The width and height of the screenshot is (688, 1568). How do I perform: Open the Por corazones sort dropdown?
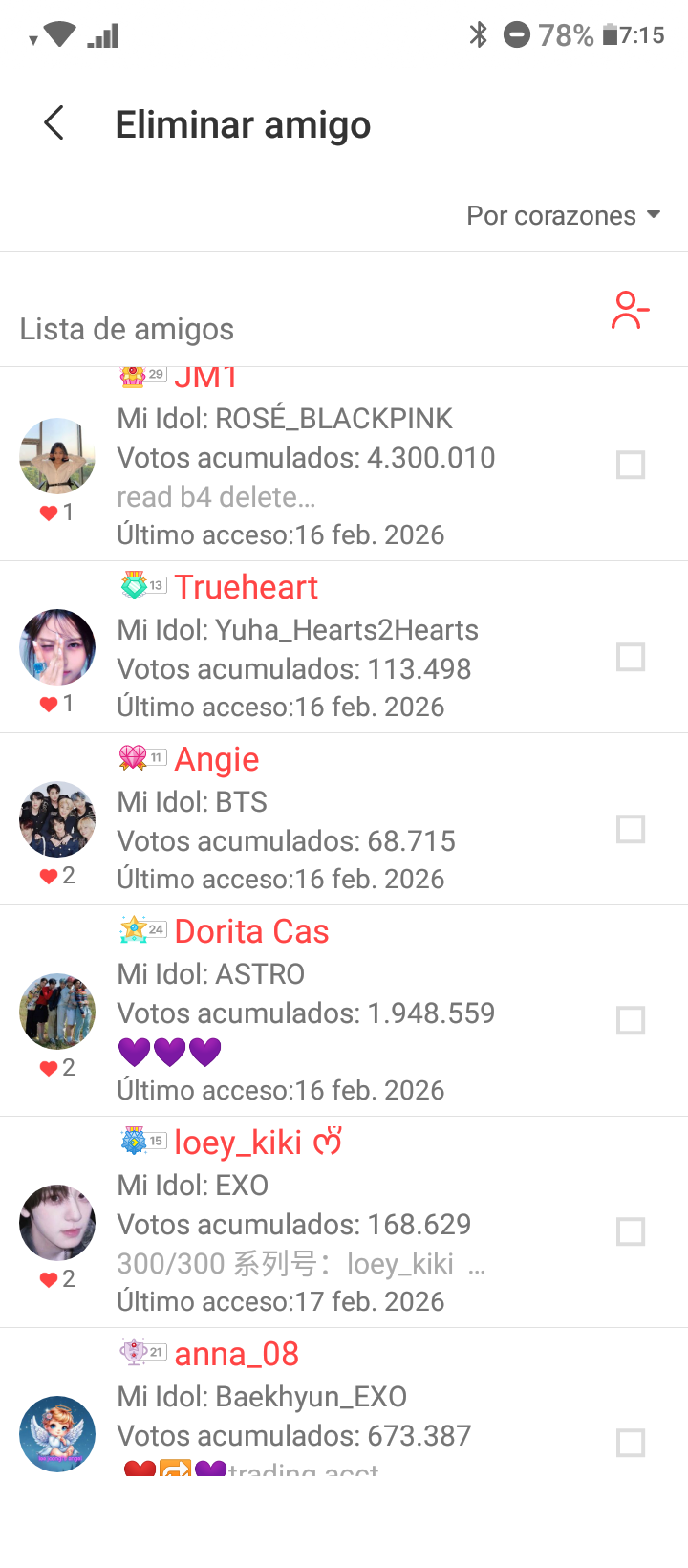pyautogui.click(x=563, y=216)
